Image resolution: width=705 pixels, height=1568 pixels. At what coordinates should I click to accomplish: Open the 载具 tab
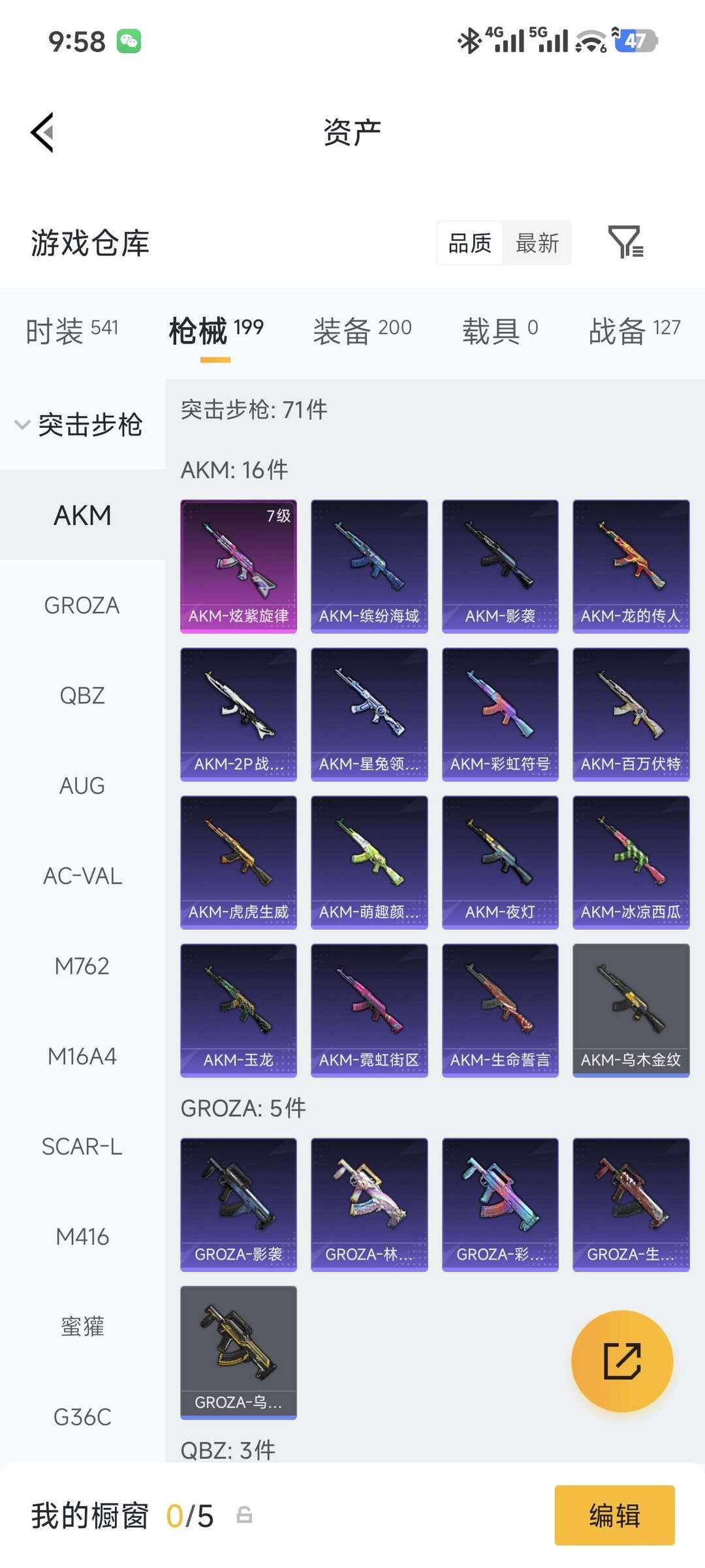coord(500,330)
